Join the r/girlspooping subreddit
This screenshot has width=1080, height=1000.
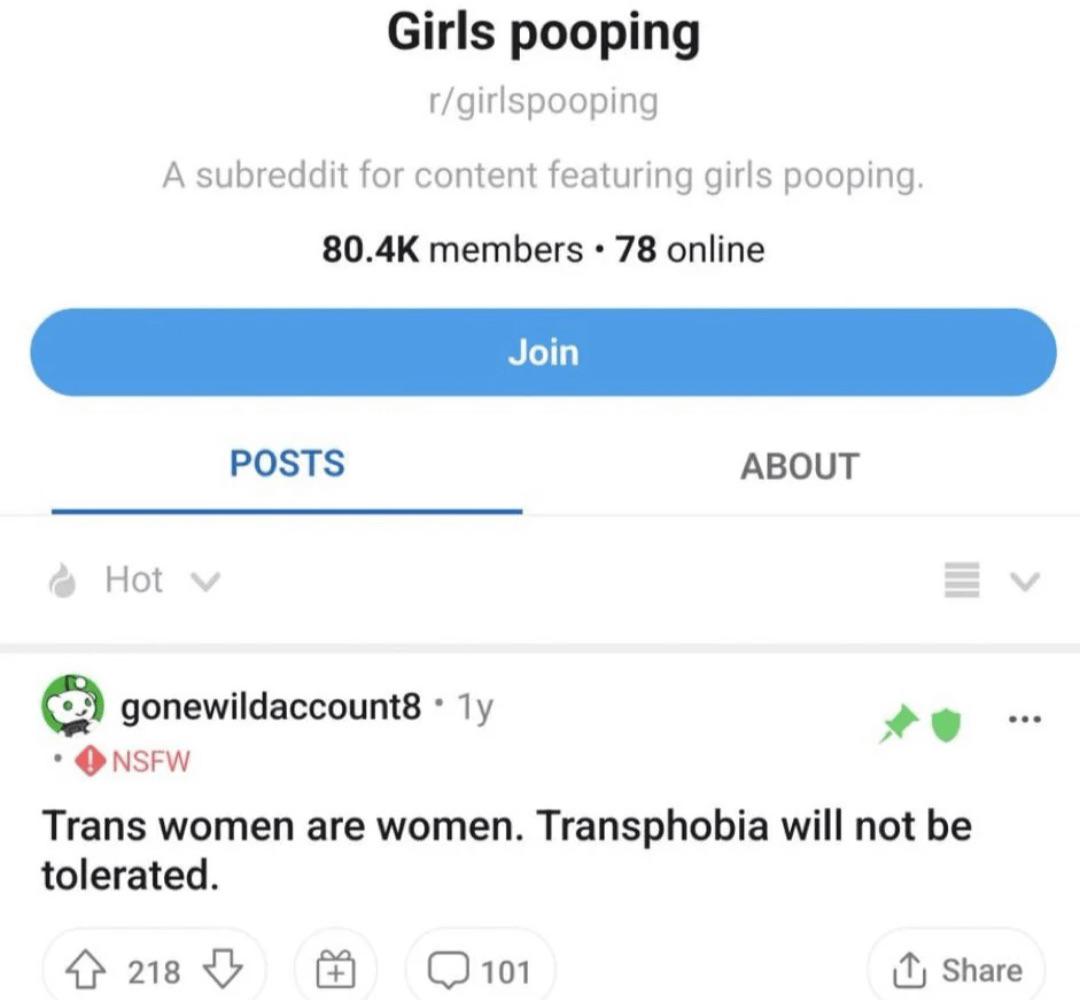tap(543, 352)
